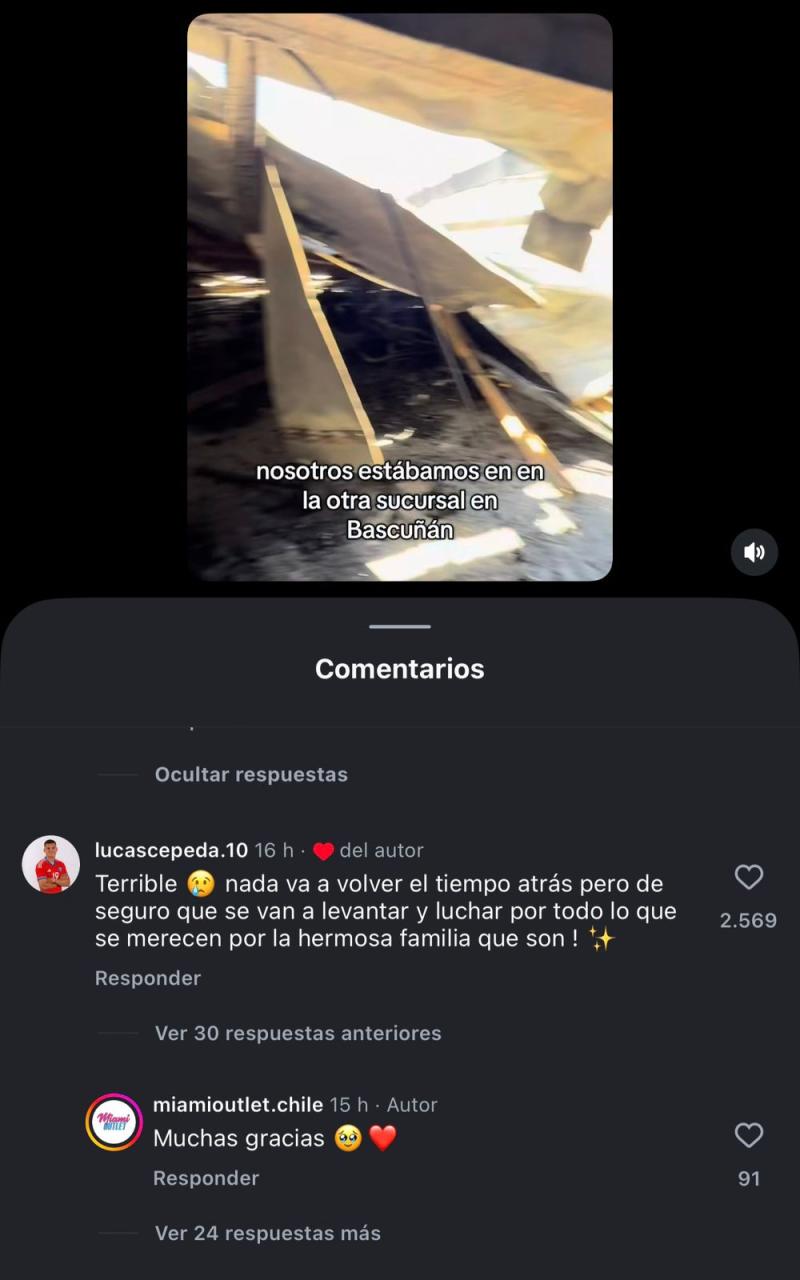
Task: Mute the video using the speaker icon
Action: [755, 552]
